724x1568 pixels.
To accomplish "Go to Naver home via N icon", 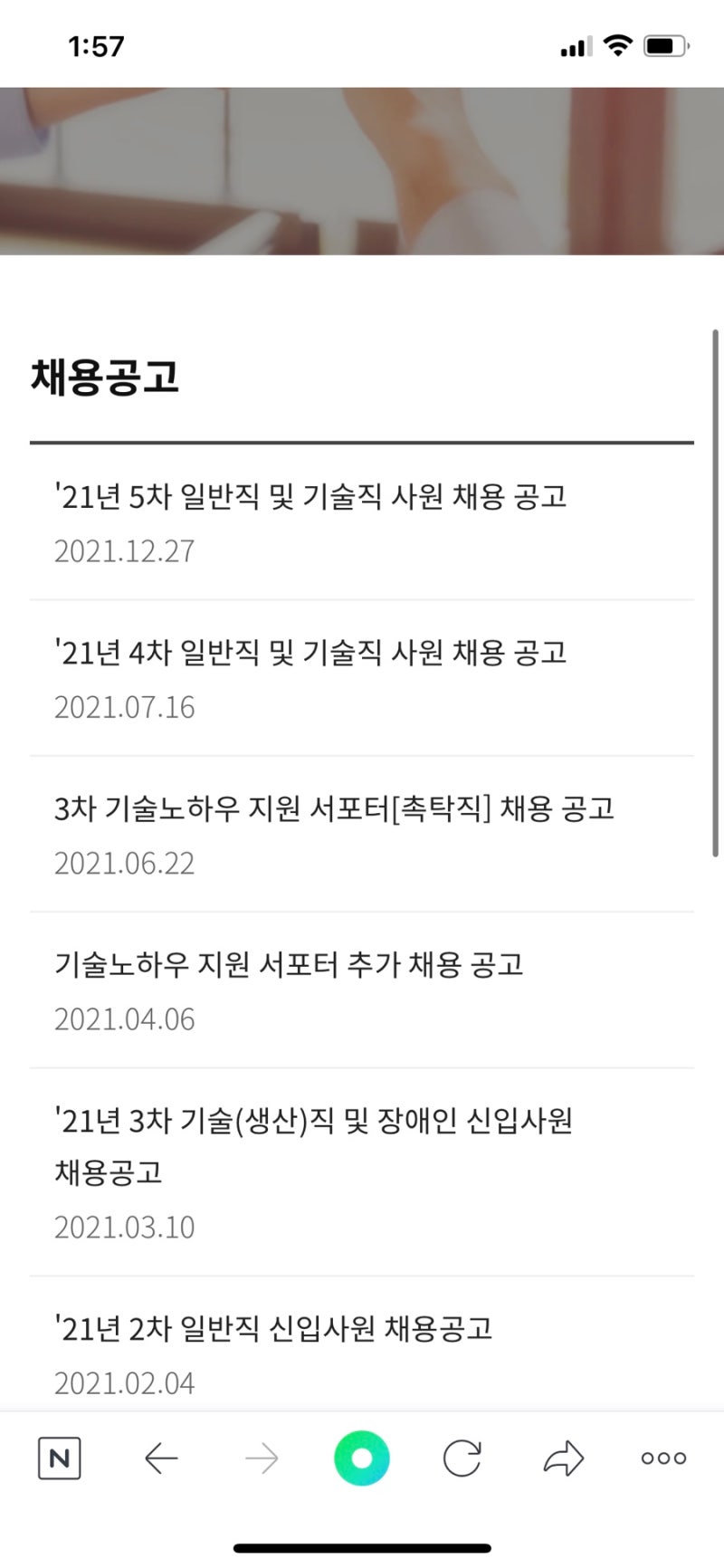I will pos(60,1458).
